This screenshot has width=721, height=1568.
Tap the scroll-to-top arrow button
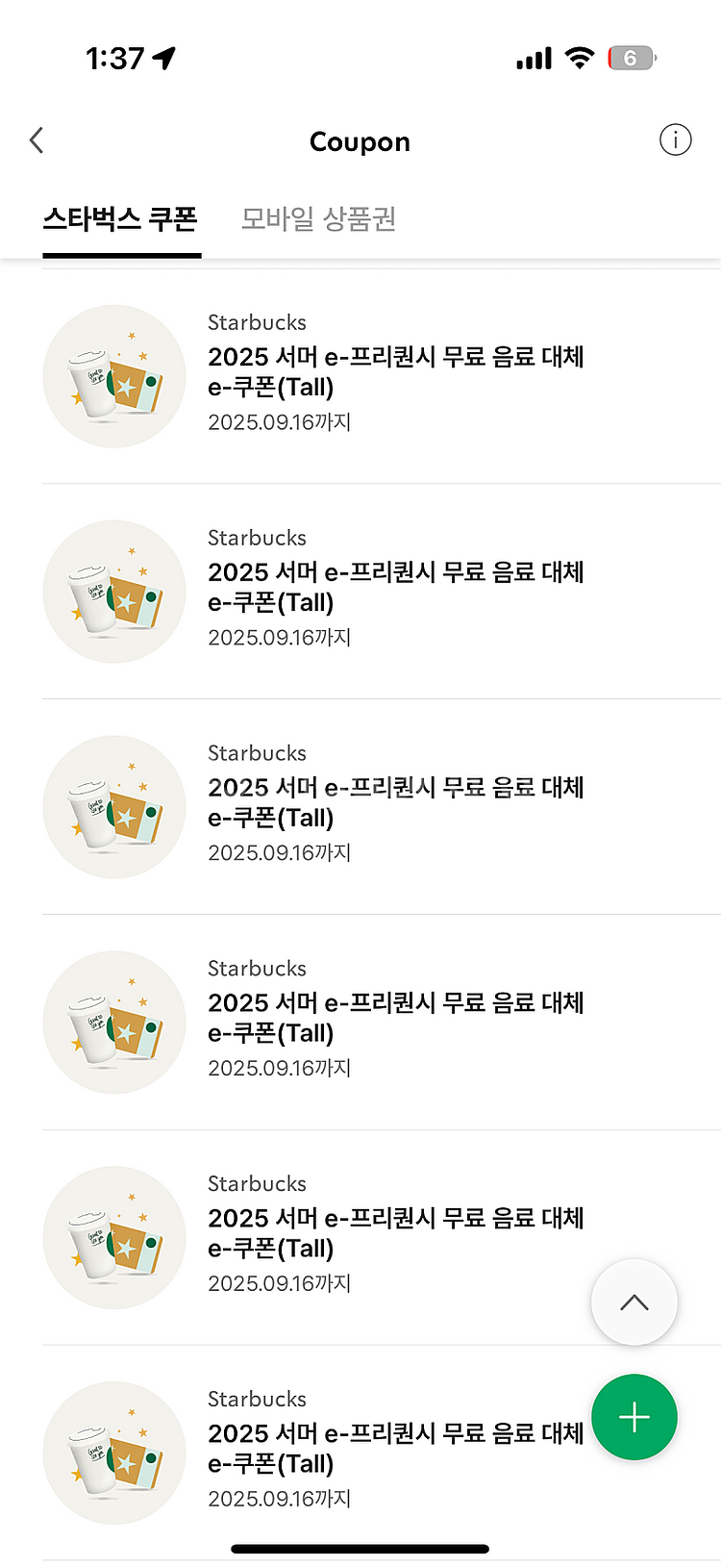click(634, 1302)
